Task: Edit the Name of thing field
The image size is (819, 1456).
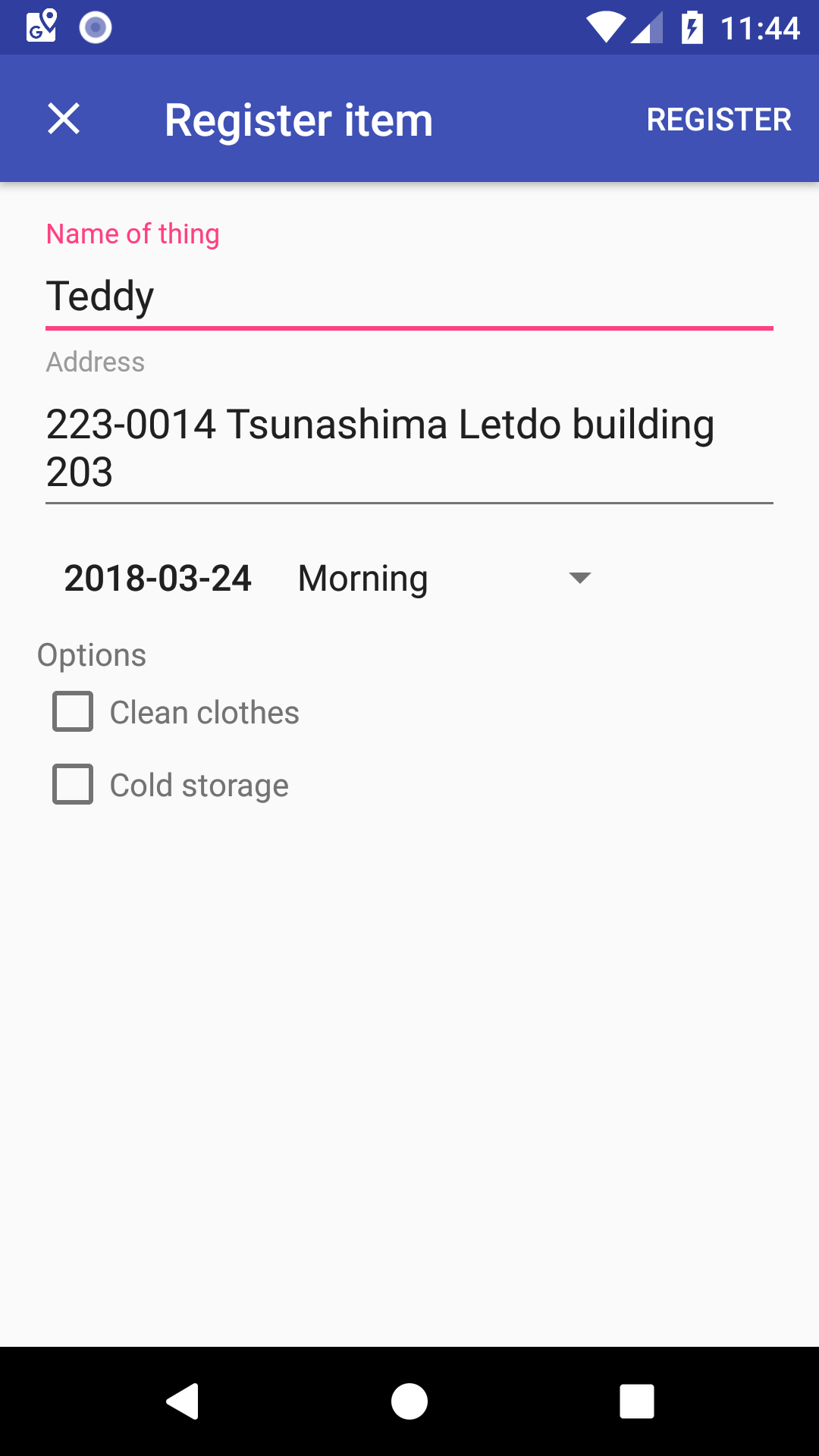Action: pyautogui.click(x=408, y=296)
